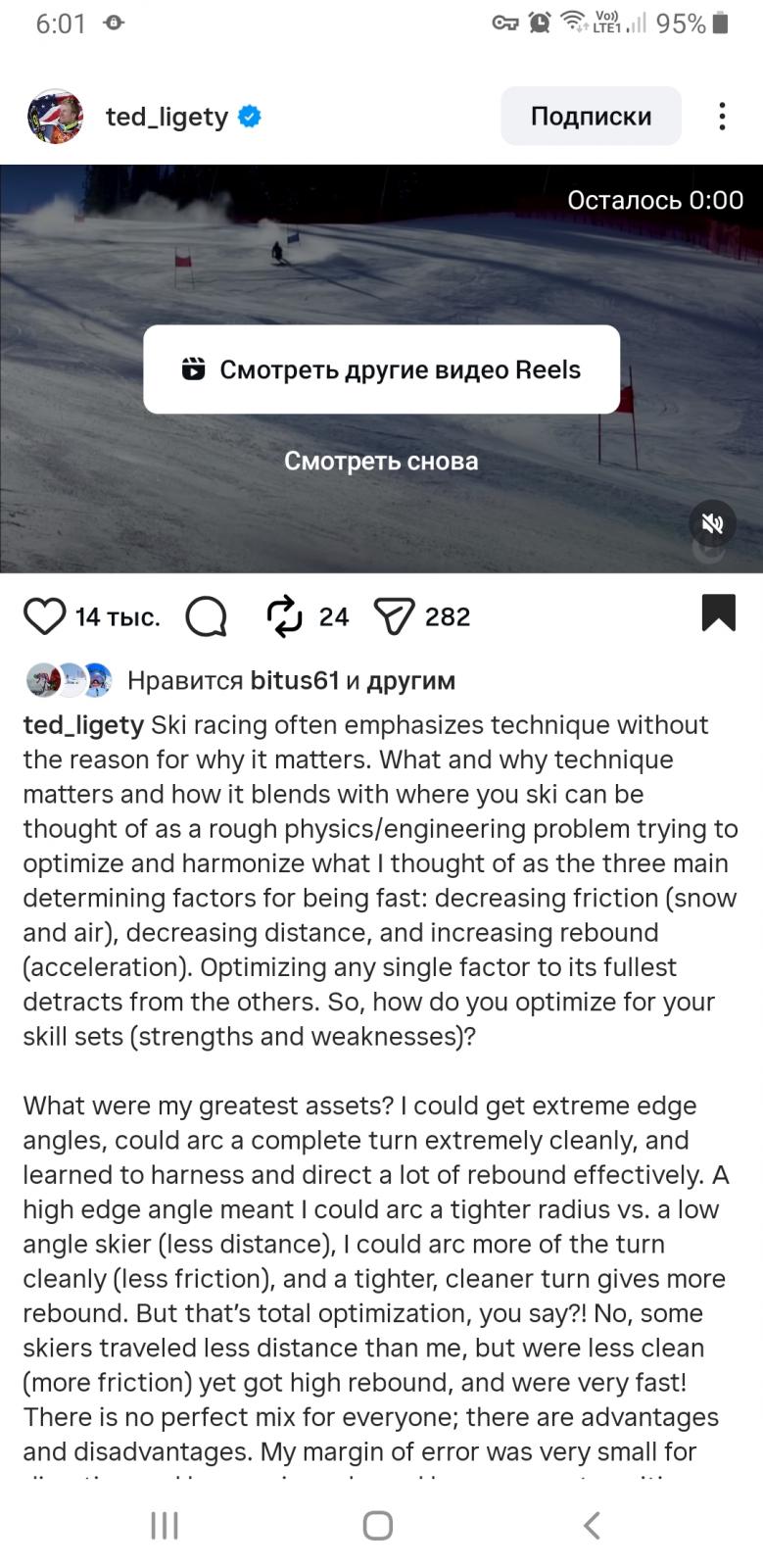The image size is (763, 1568).
Task: Like the post with the heart icon
Action: (45, 616)
